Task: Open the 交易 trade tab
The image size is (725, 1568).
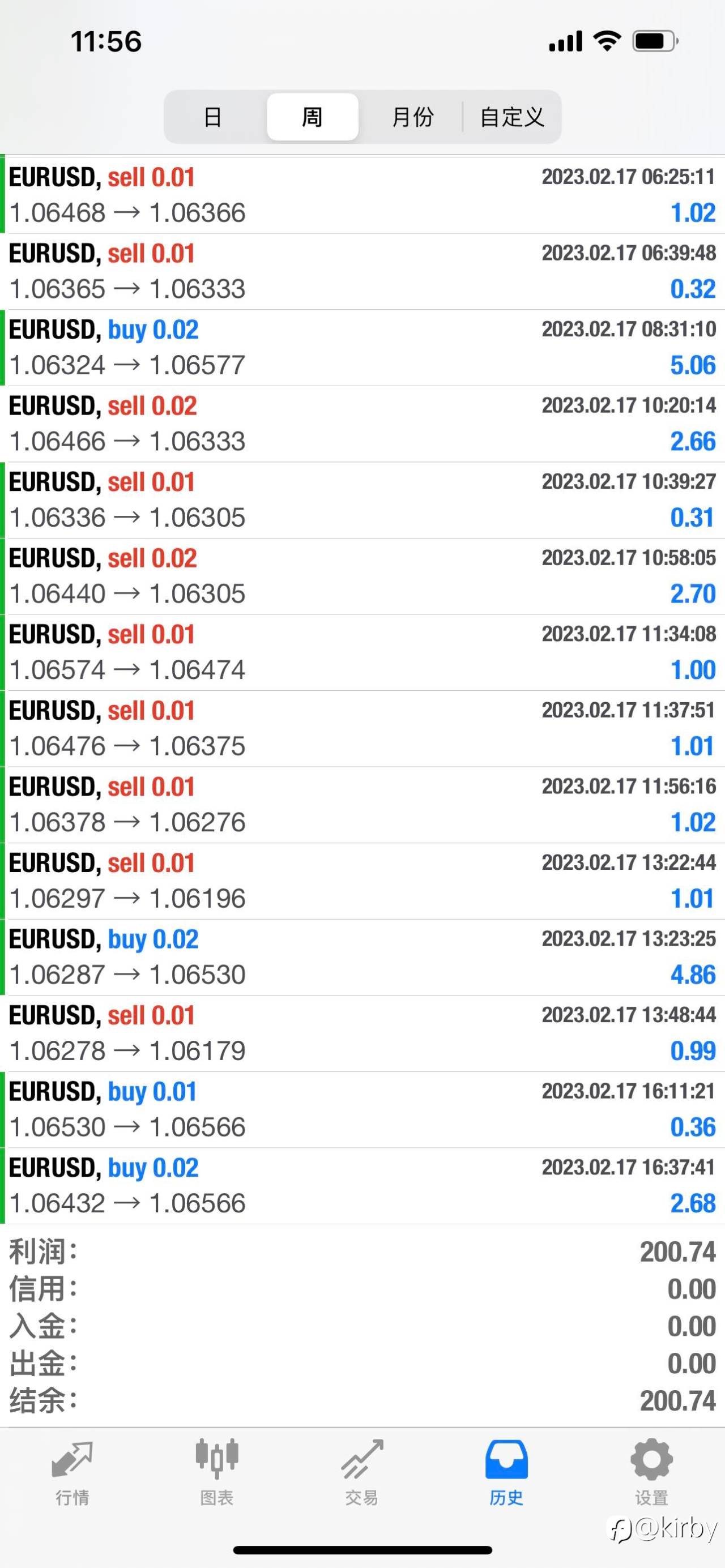Action: coord(361,1472)
